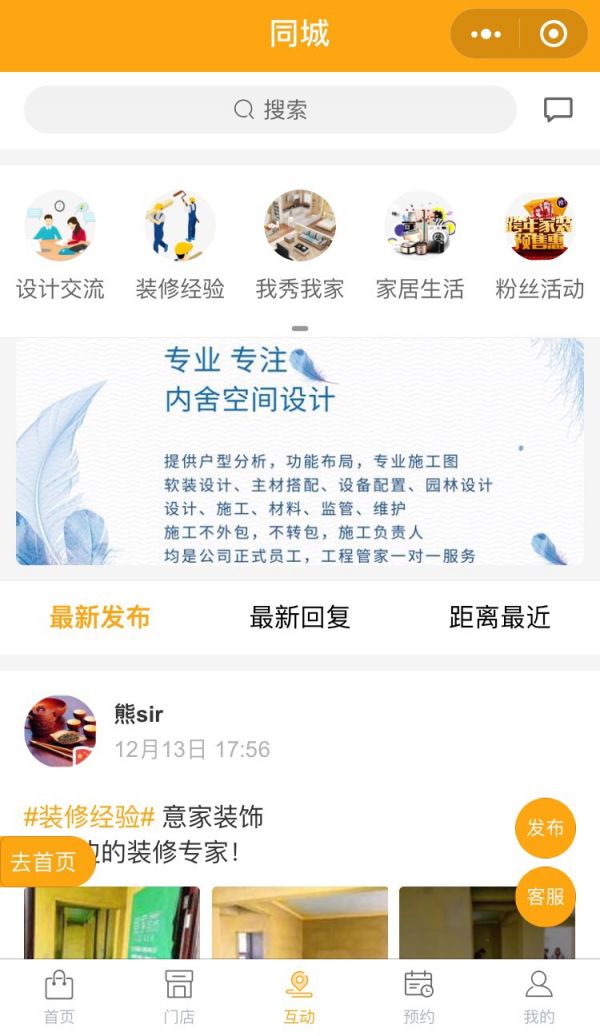
Task: Tap the 发布 floating button
Action: (546, 828)
